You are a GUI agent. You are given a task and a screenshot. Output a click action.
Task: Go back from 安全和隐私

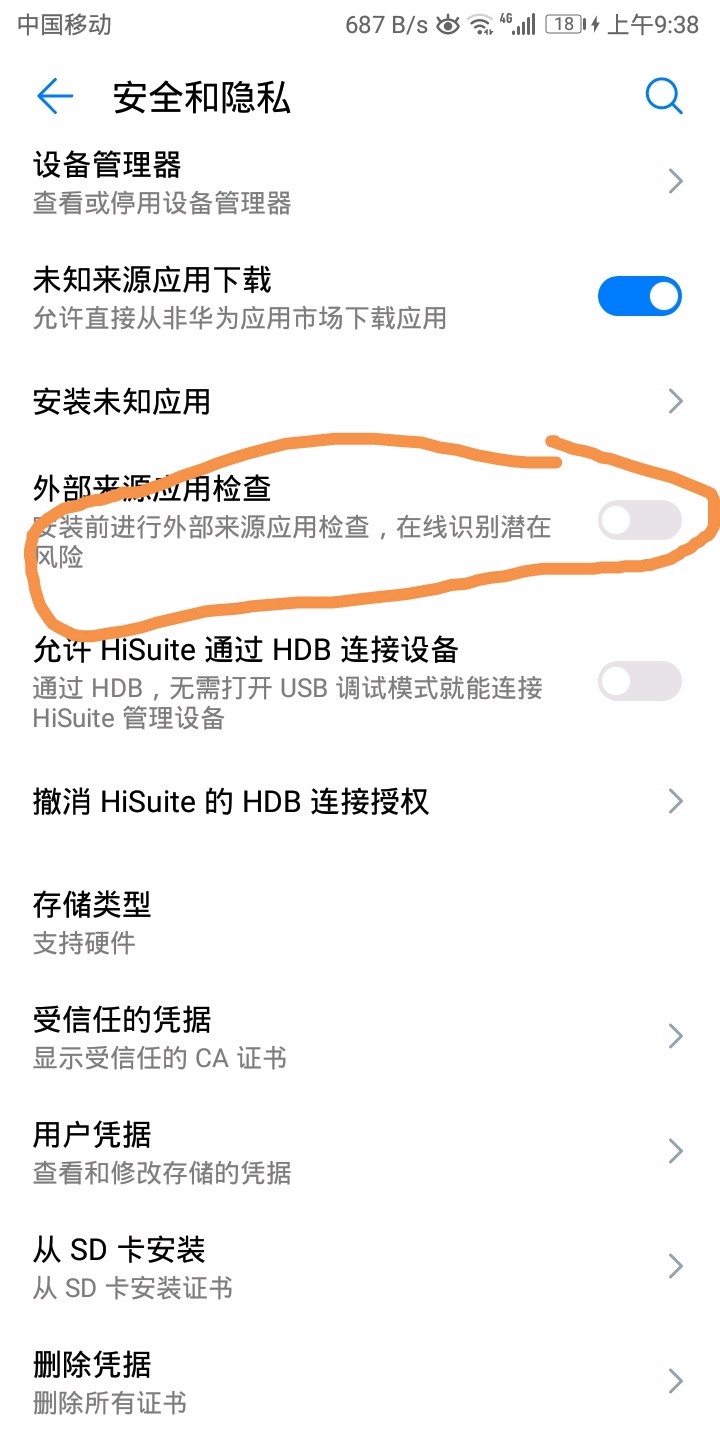pyautogui.click(x=55, y=97)
